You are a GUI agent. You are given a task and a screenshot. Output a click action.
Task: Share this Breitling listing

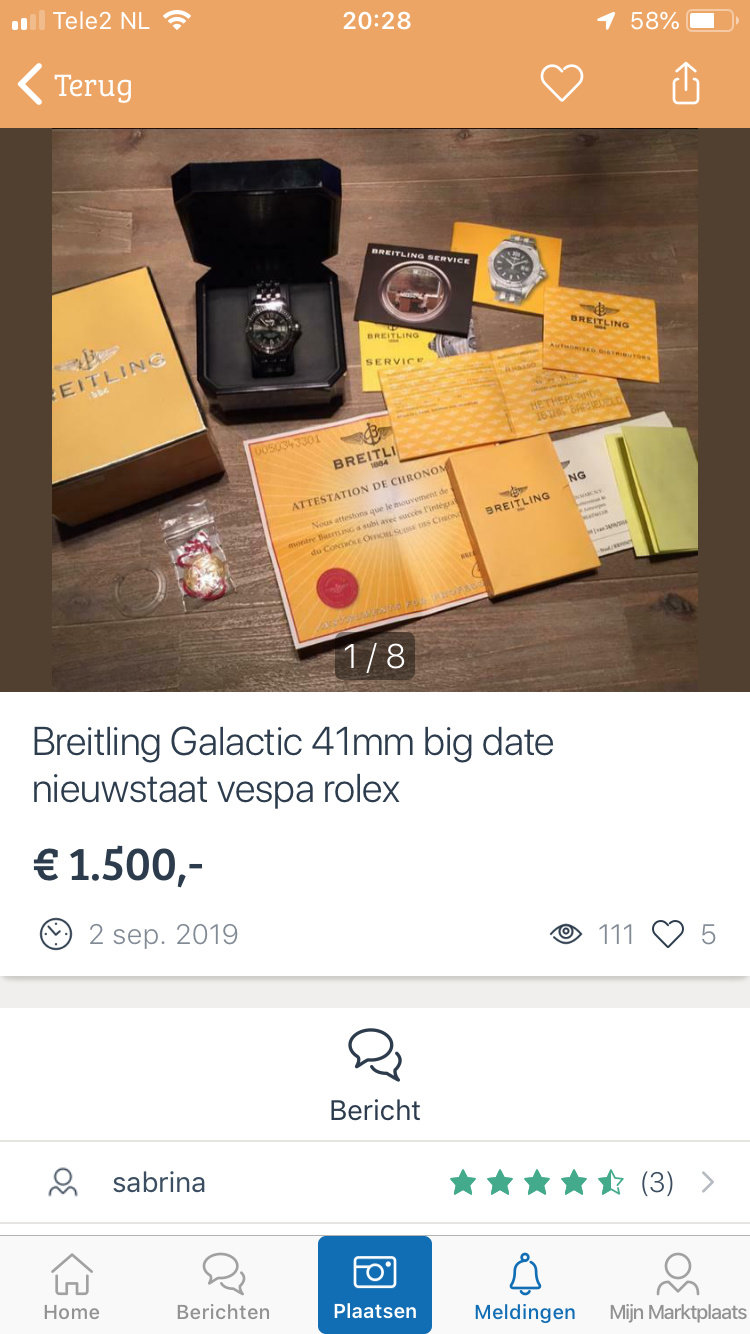click(686, 84)
